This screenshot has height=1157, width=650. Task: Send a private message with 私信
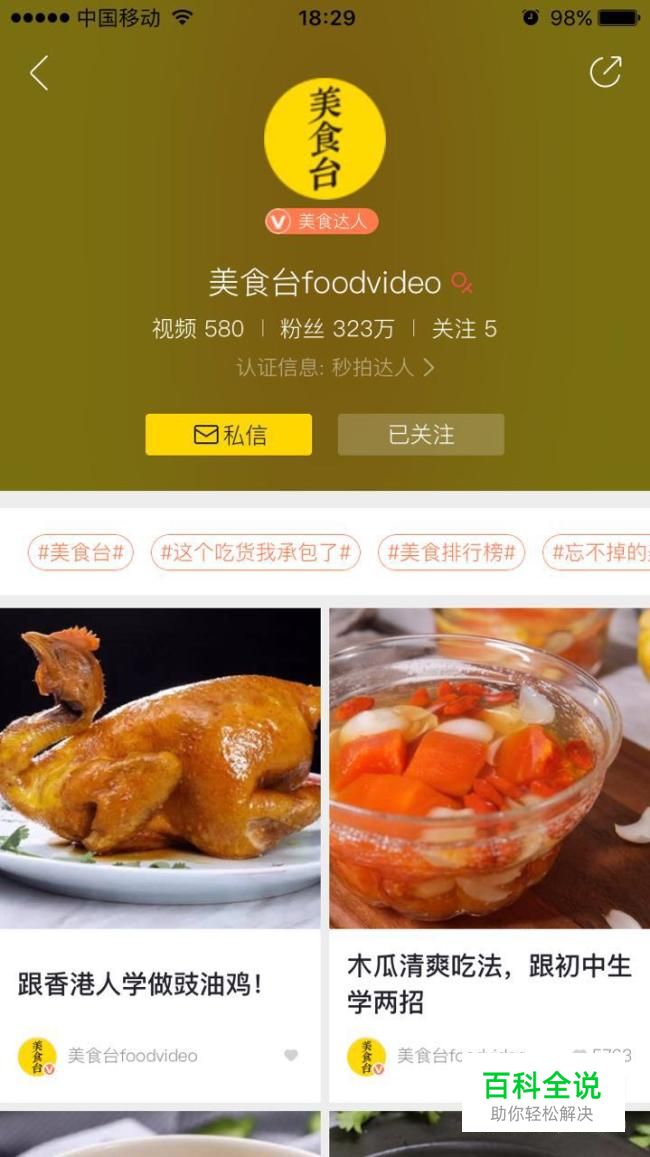[x=229, y=435]
